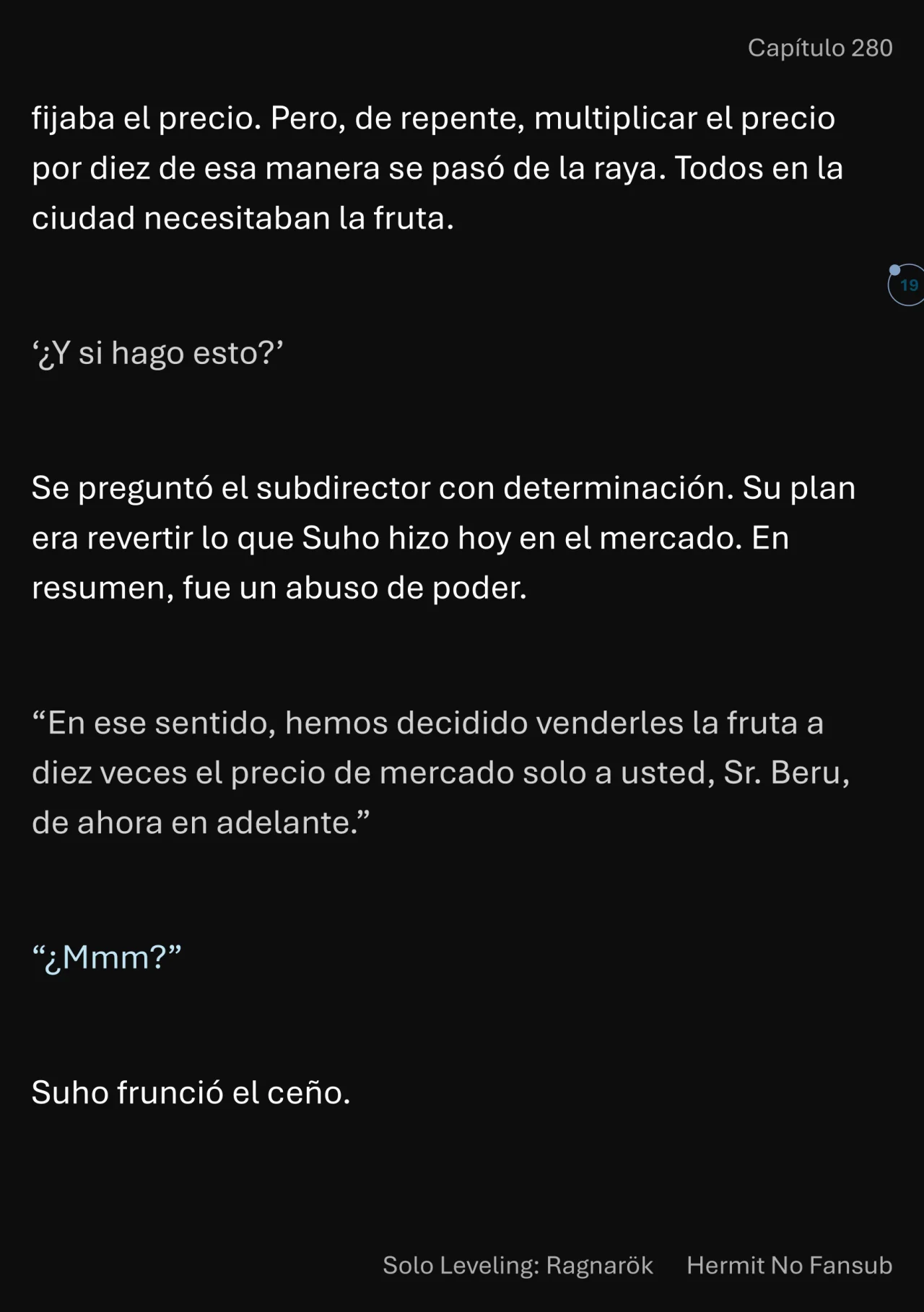Click the sentence "Suho frunció el ceño."
This screenshot has height=1312, width=924.
[190, 1093]
